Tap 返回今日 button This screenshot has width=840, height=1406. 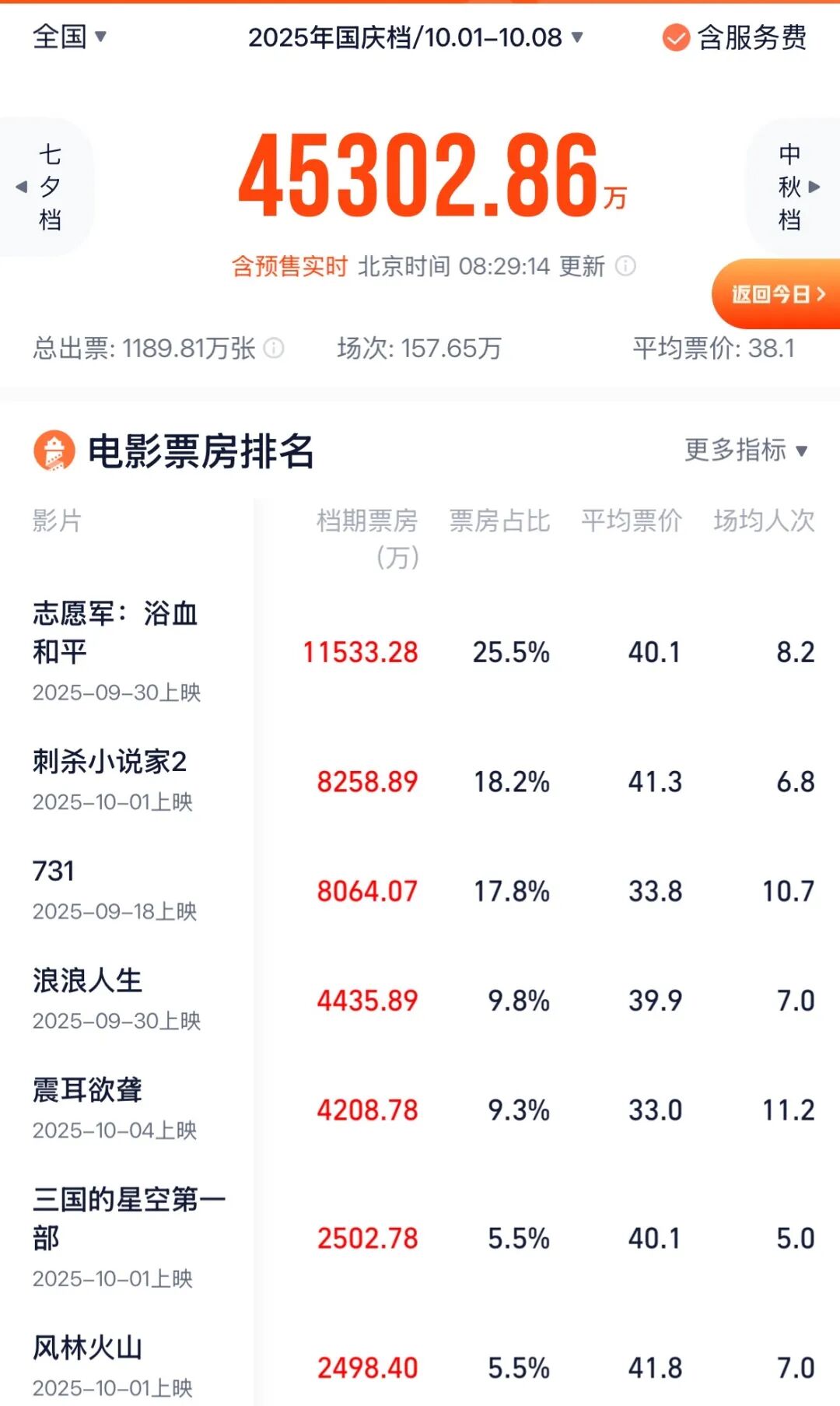coord(777,294)
